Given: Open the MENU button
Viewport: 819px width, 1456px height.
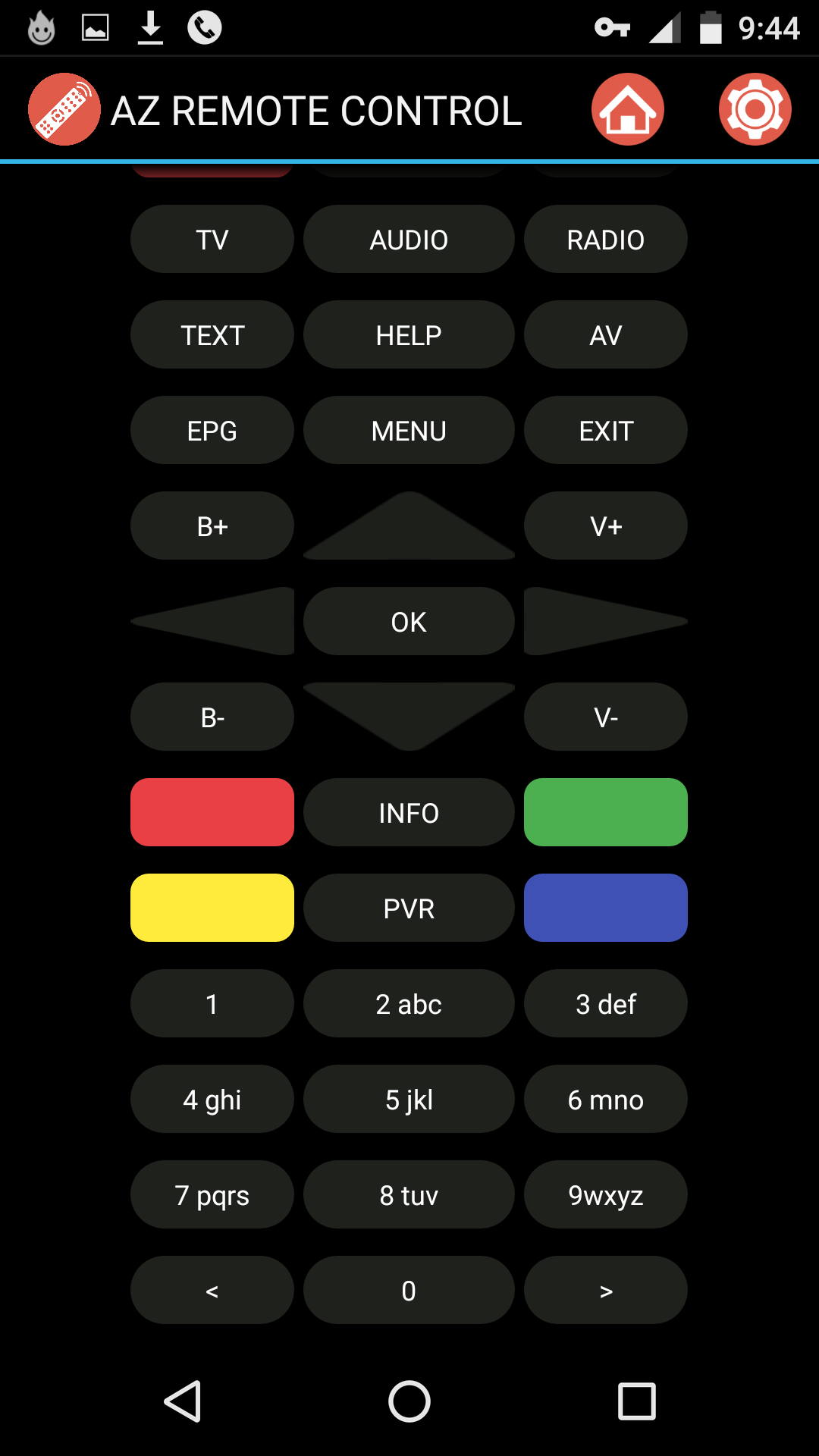Looking at the screenshot, I should click(409, 430).
